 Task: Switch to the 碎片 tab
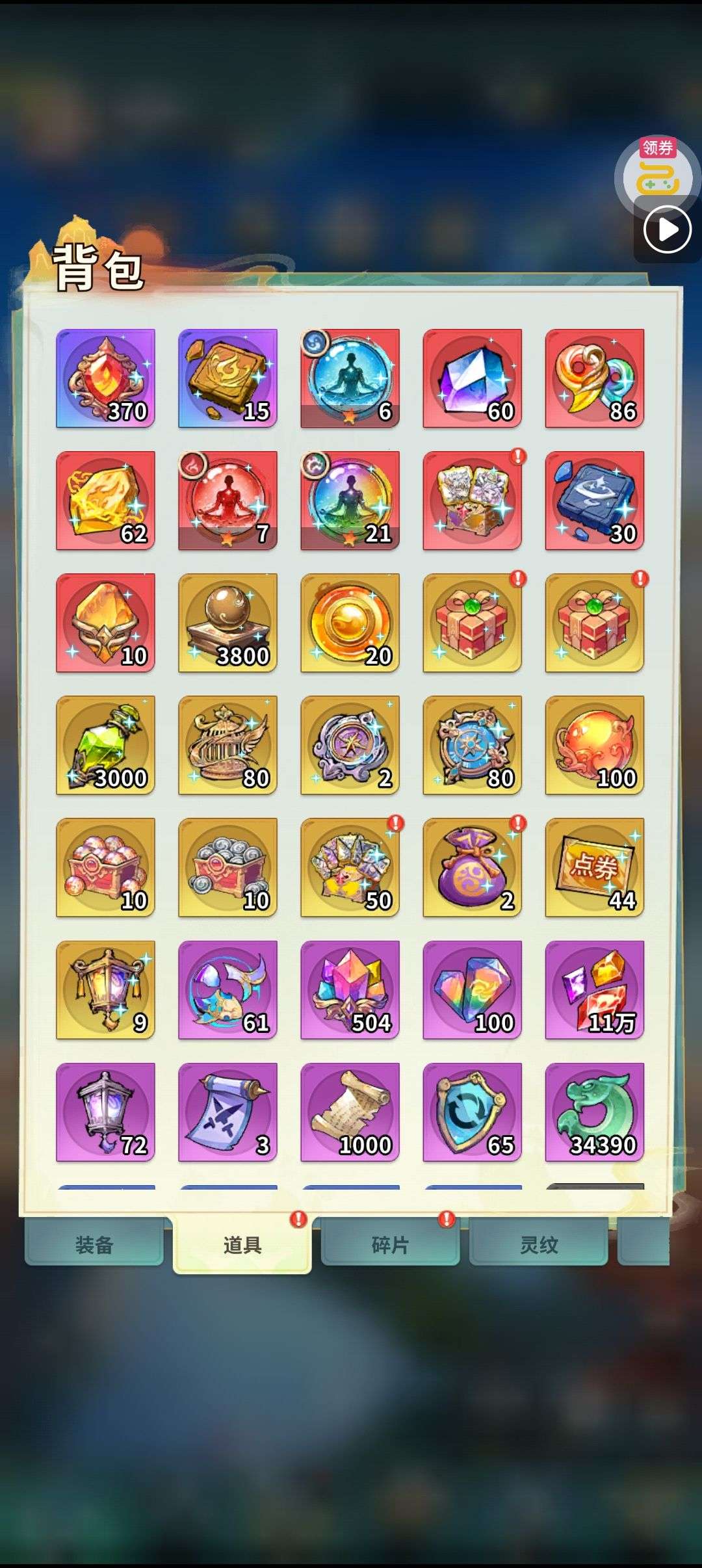[x=390, y=1244]
